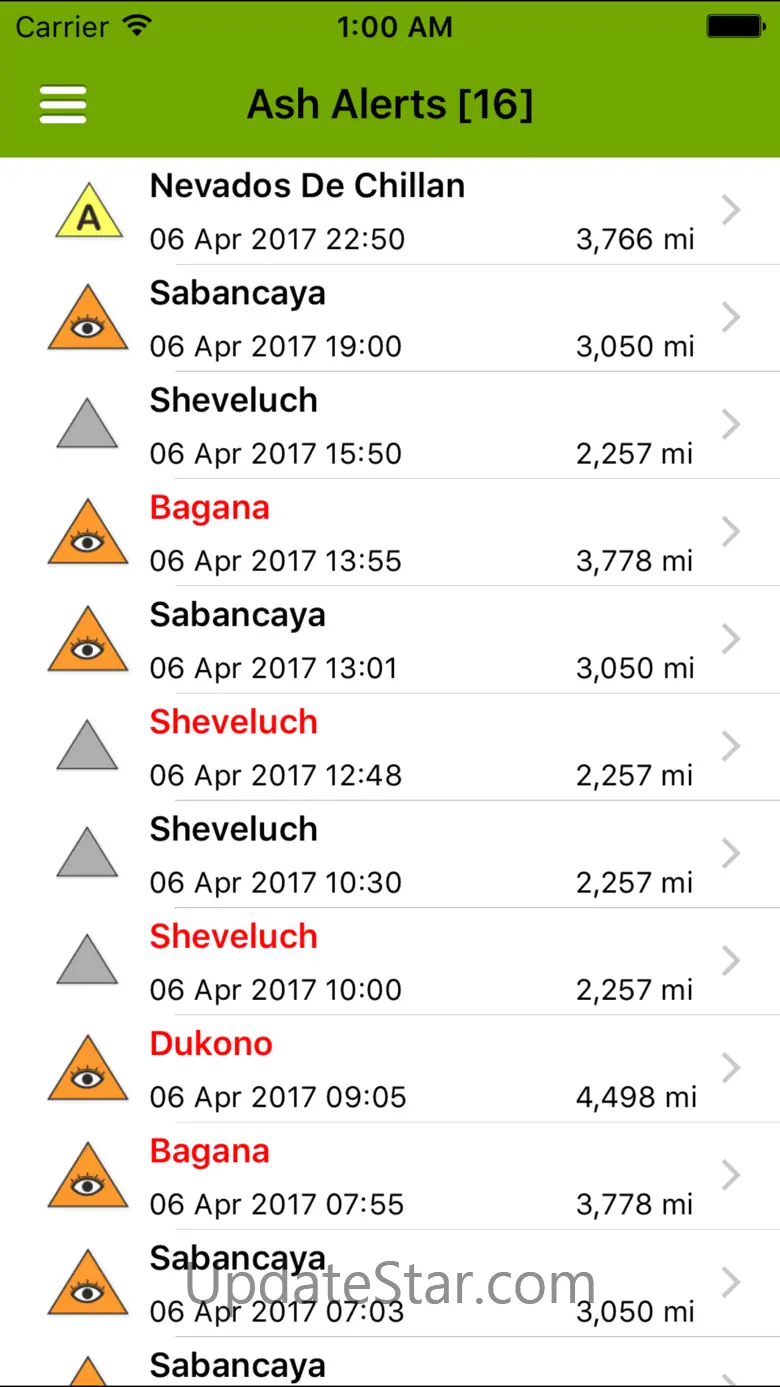The image size is (780, 1387).
Task: View Sheveluch alert from 15:50
Action: (400, 426)
